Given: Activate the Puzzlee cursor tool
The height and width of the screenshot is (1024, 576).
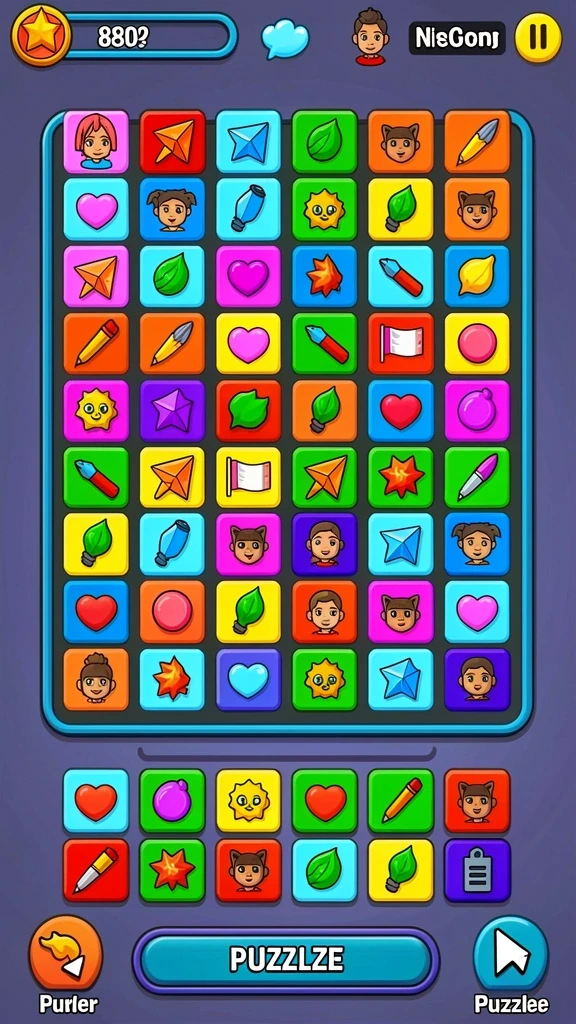Looking at the screenshot, I should [x=511, y=952].
